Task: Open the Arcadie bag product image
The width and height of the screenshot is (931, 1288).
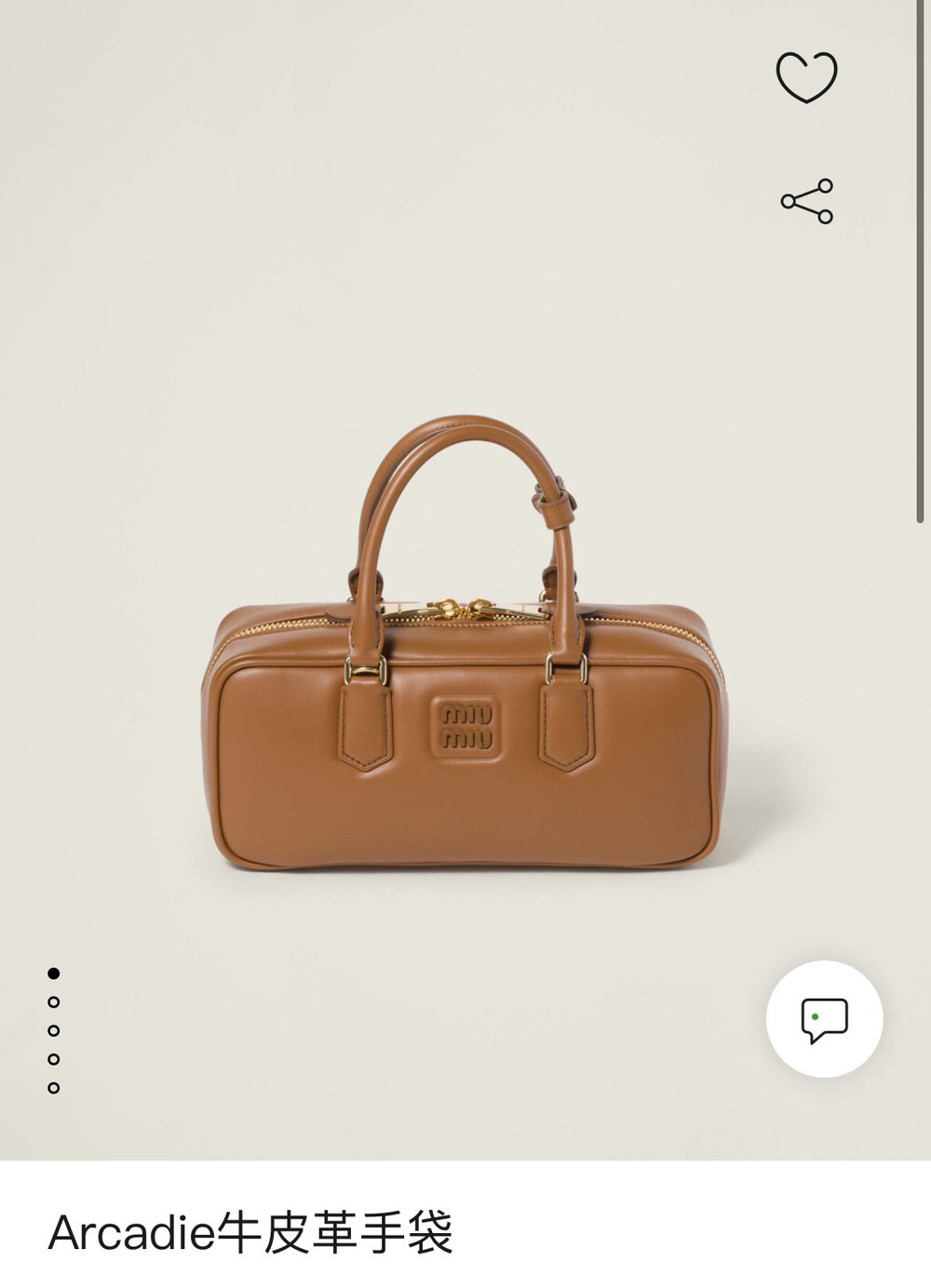Action: (x=464, y=643)
